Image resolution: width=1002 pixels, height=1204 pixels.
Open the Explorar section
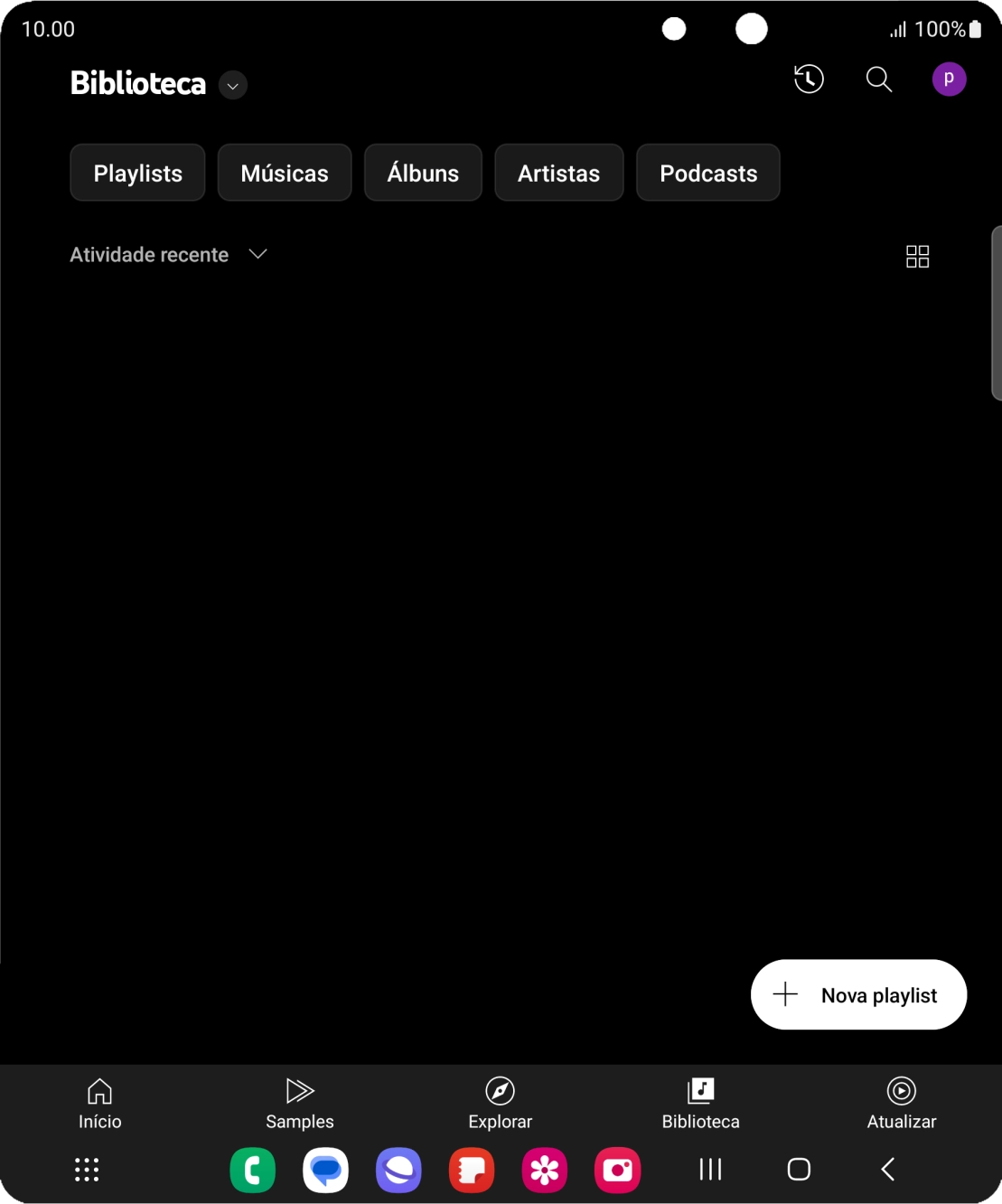[500, 1103]
